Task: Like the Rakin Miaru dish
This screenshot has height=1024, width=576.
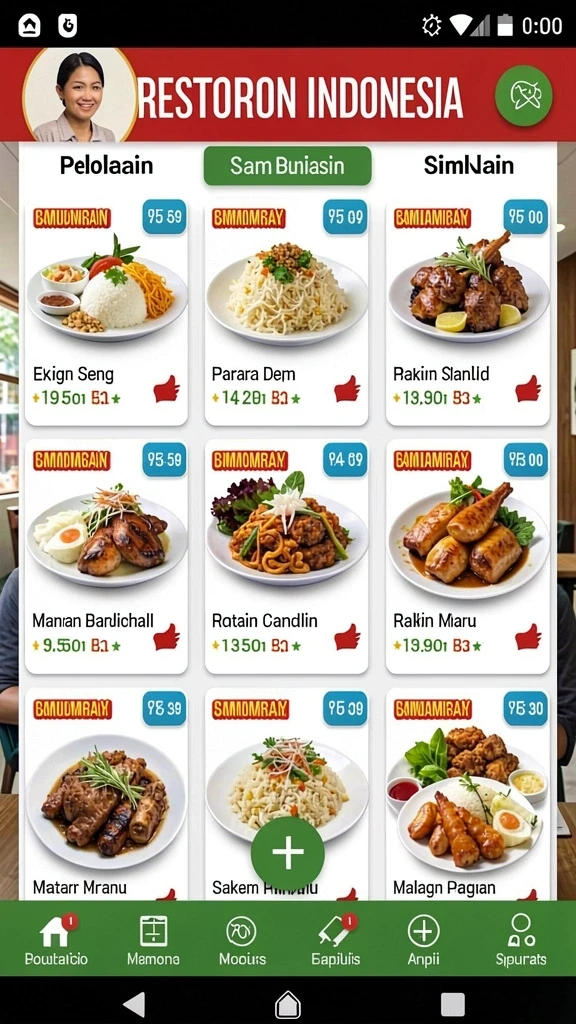Action: [x=528, y=637]
